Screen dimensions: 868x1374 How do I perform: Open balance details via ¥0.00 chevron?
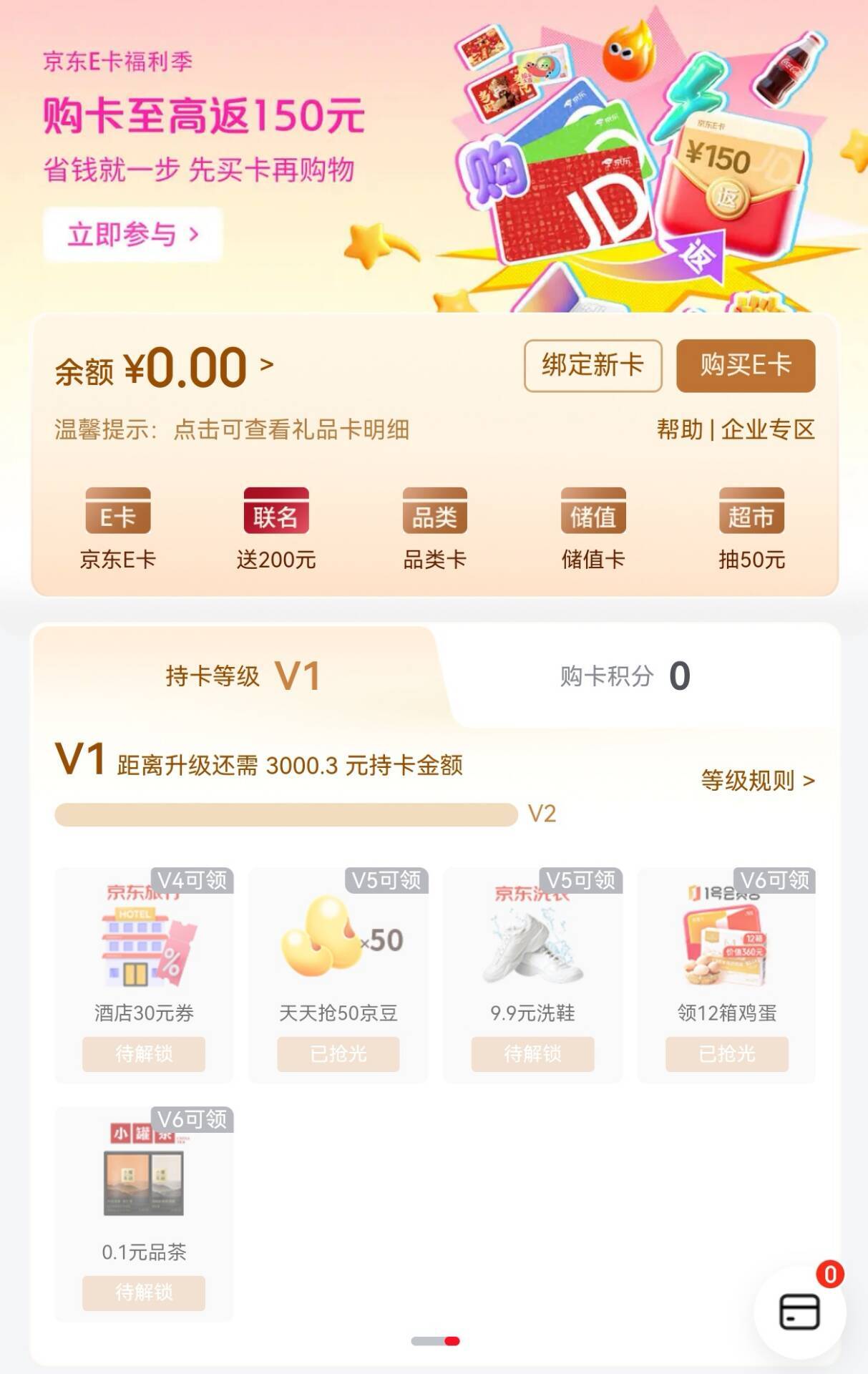click(x=267, y=365)
